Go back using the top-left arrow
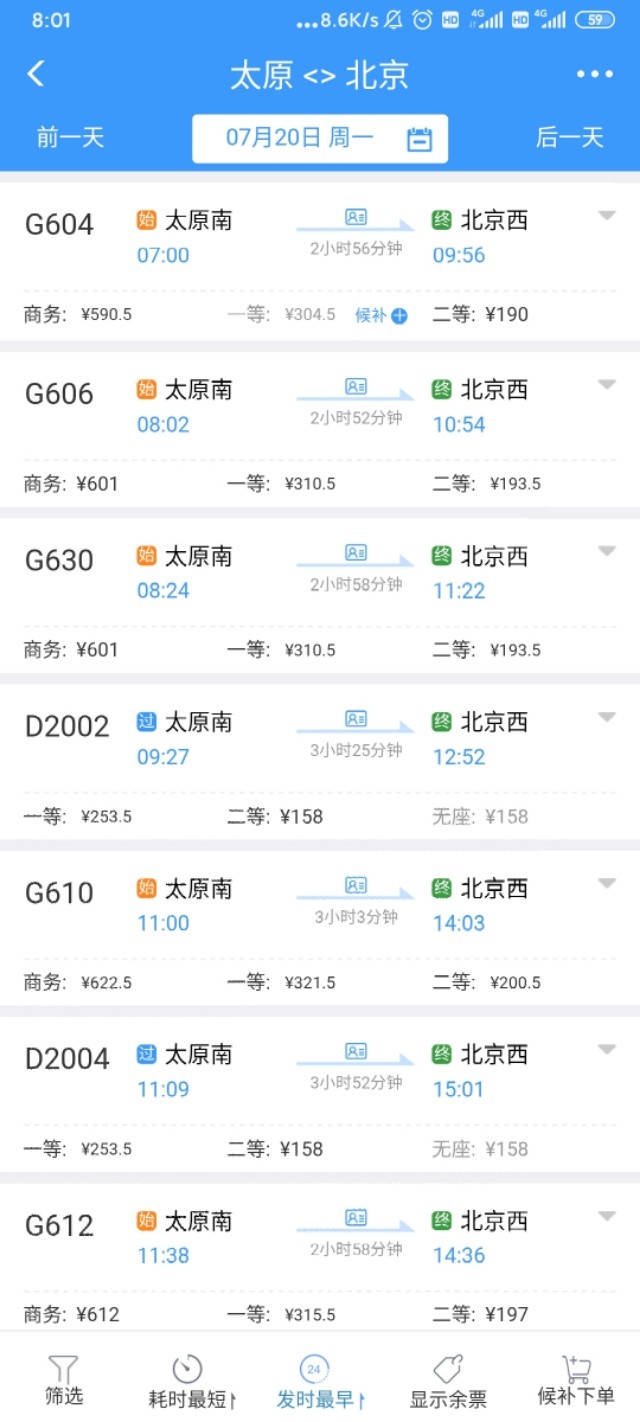The width and height of the screenshot is (640, 1422). pyautogui.click(x=36, y=74)
